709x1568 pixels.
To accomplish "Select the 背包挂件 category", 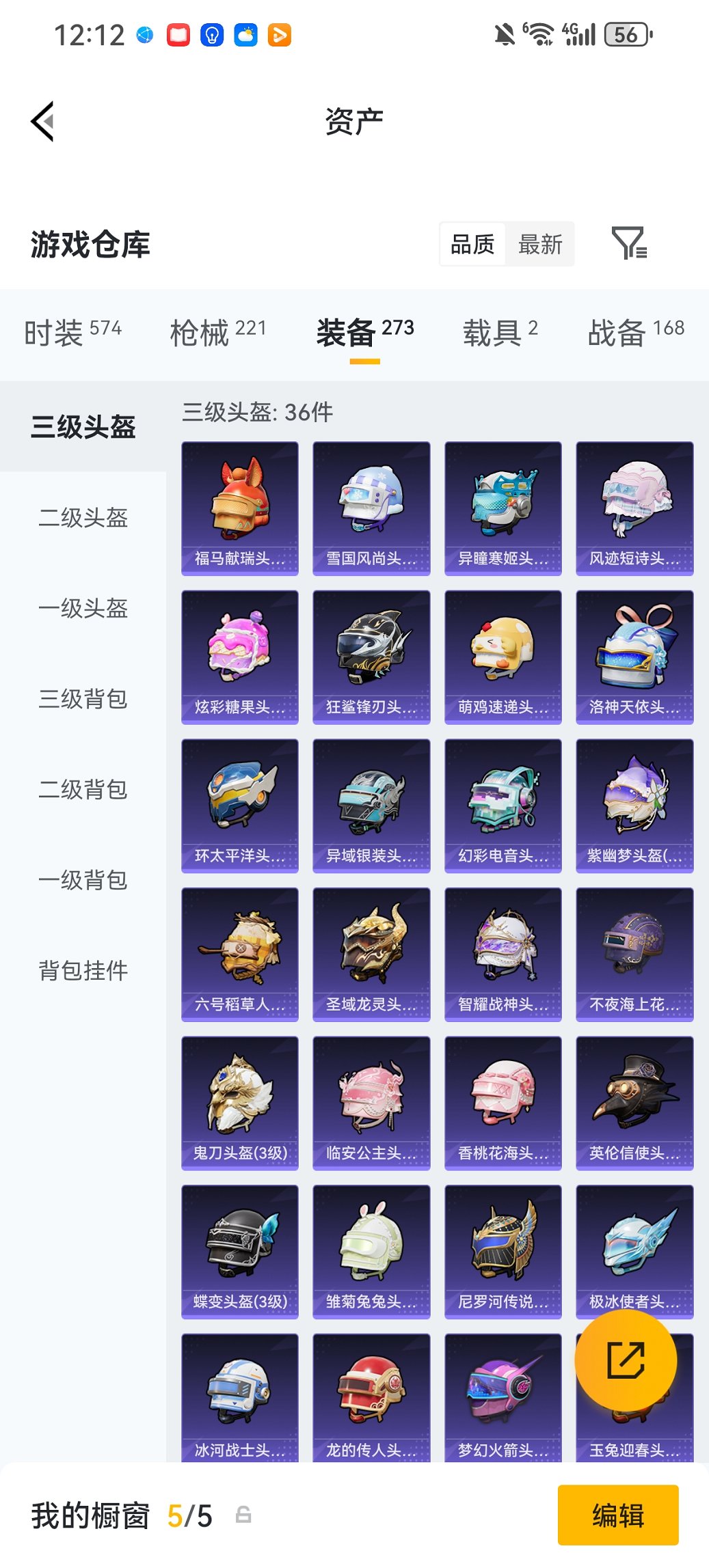I will click(x=83, y=970).
